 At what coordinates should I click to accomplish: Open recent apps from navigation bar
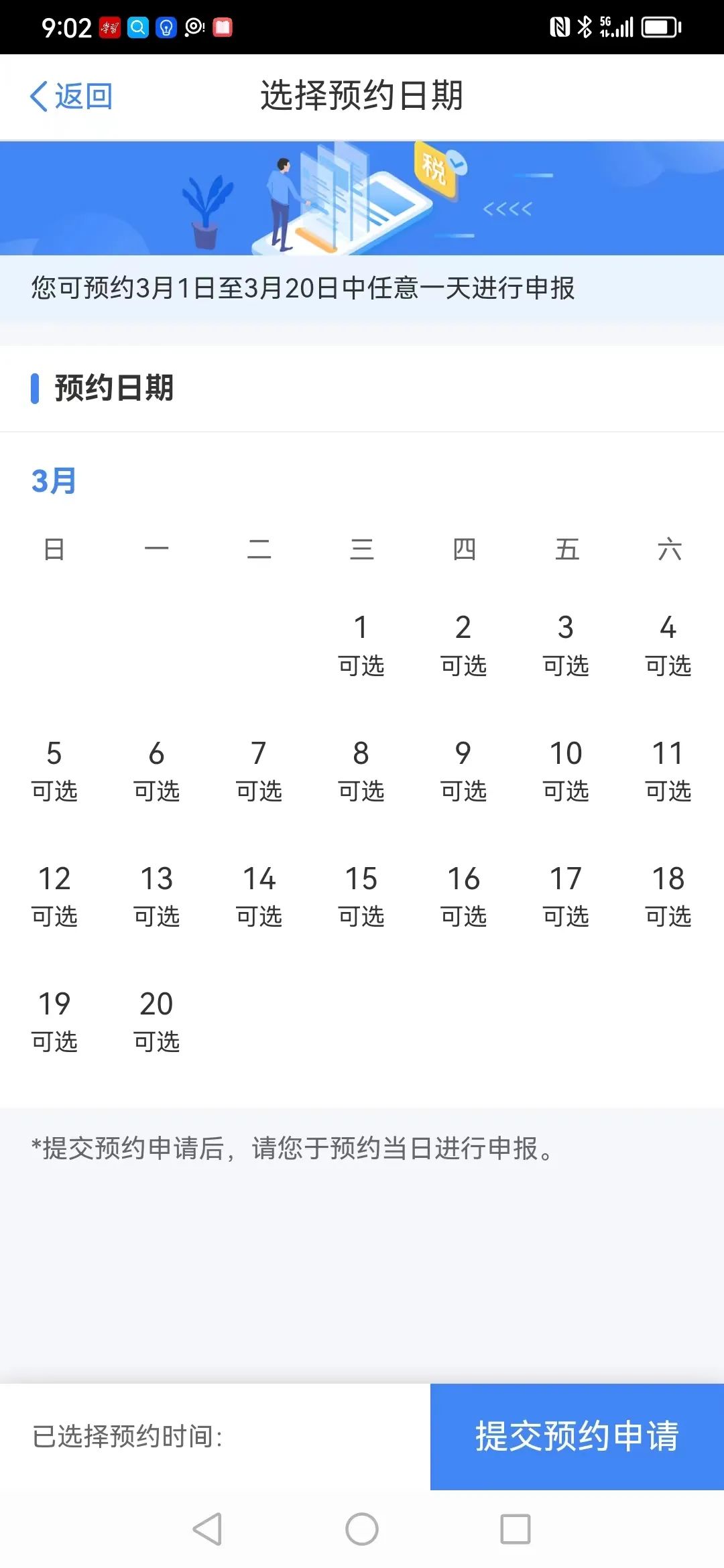click(x=516, y=1529)
